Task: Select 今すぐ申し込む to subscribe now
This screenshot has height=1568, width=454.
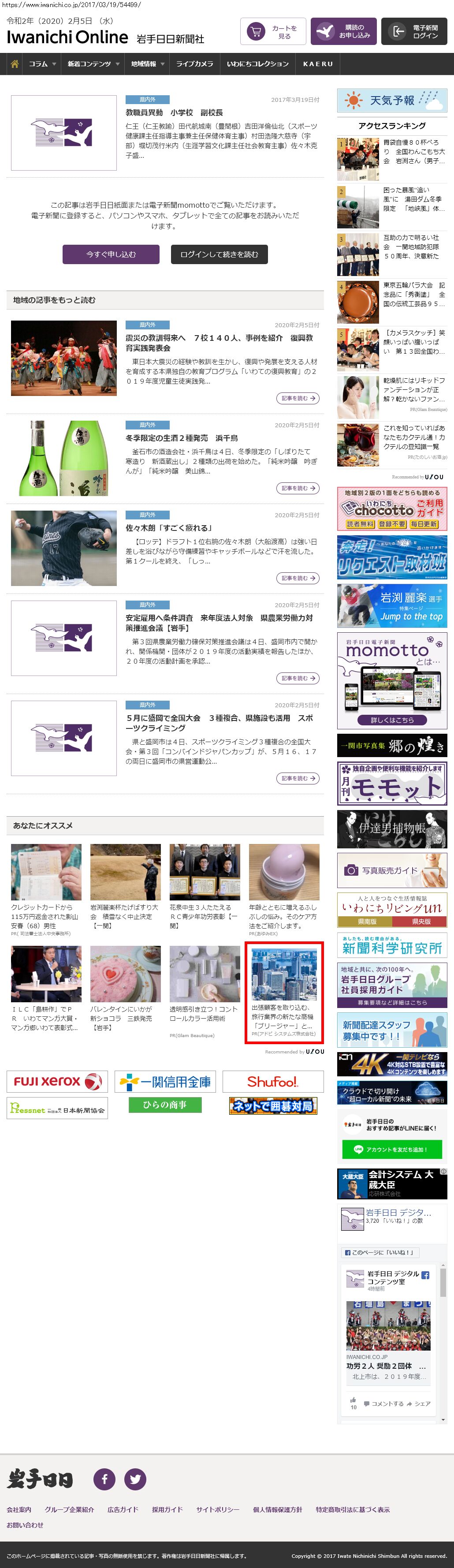Action: tap(111, 254)
